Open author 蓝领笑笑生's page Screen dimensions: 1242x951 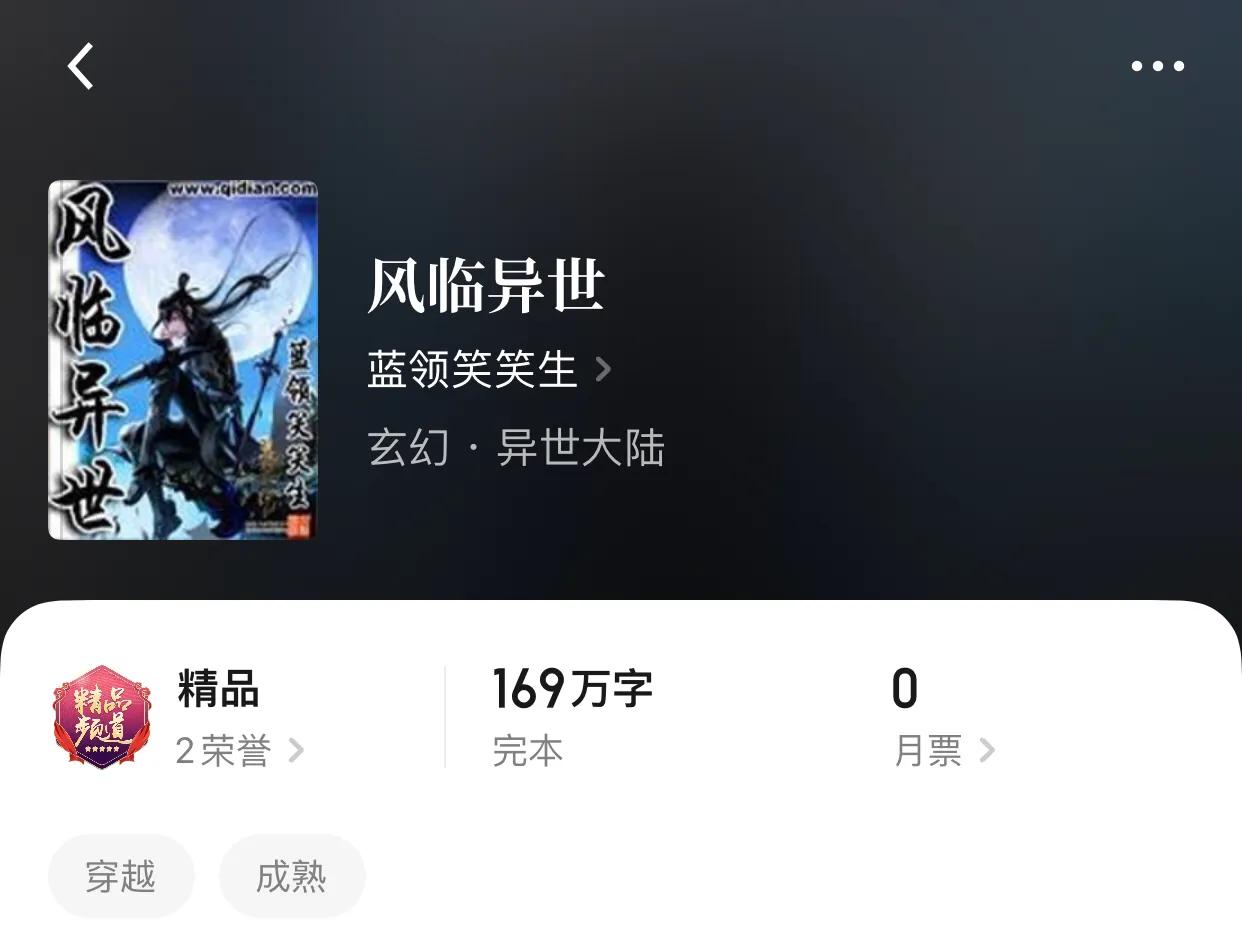(x=488, y=370)
